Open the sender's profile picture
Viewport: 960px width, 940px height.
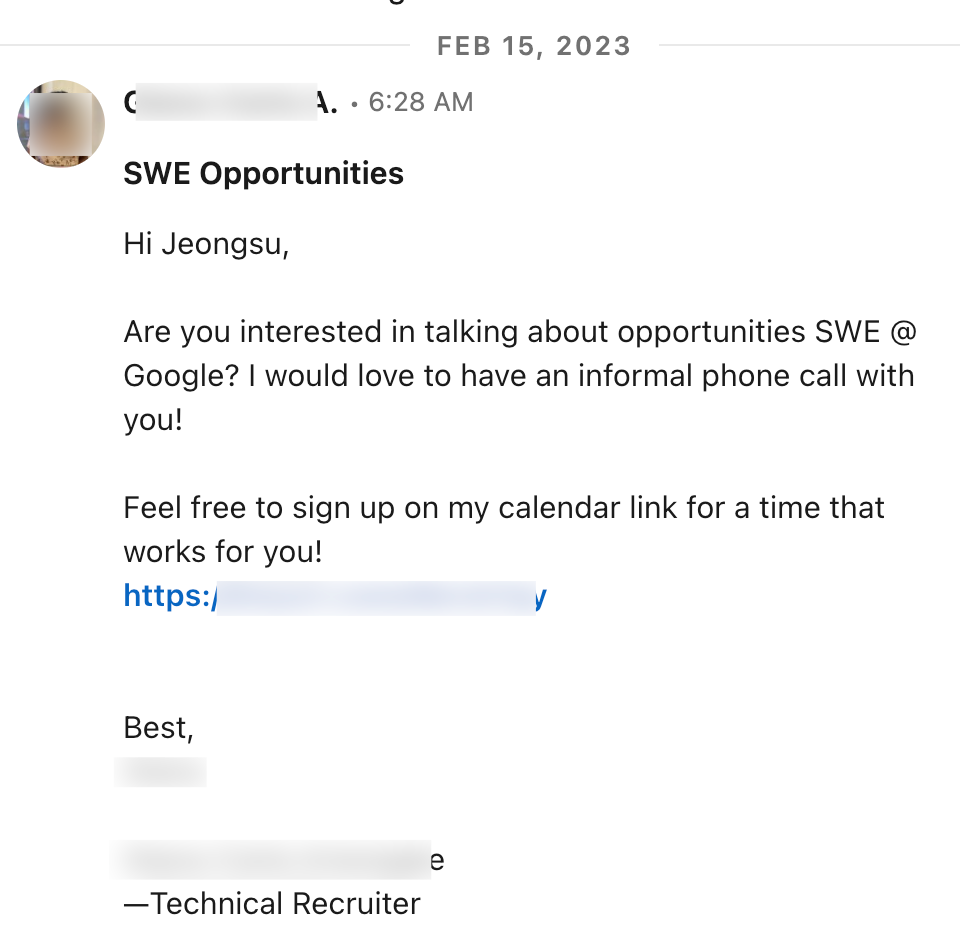[61, 124]
